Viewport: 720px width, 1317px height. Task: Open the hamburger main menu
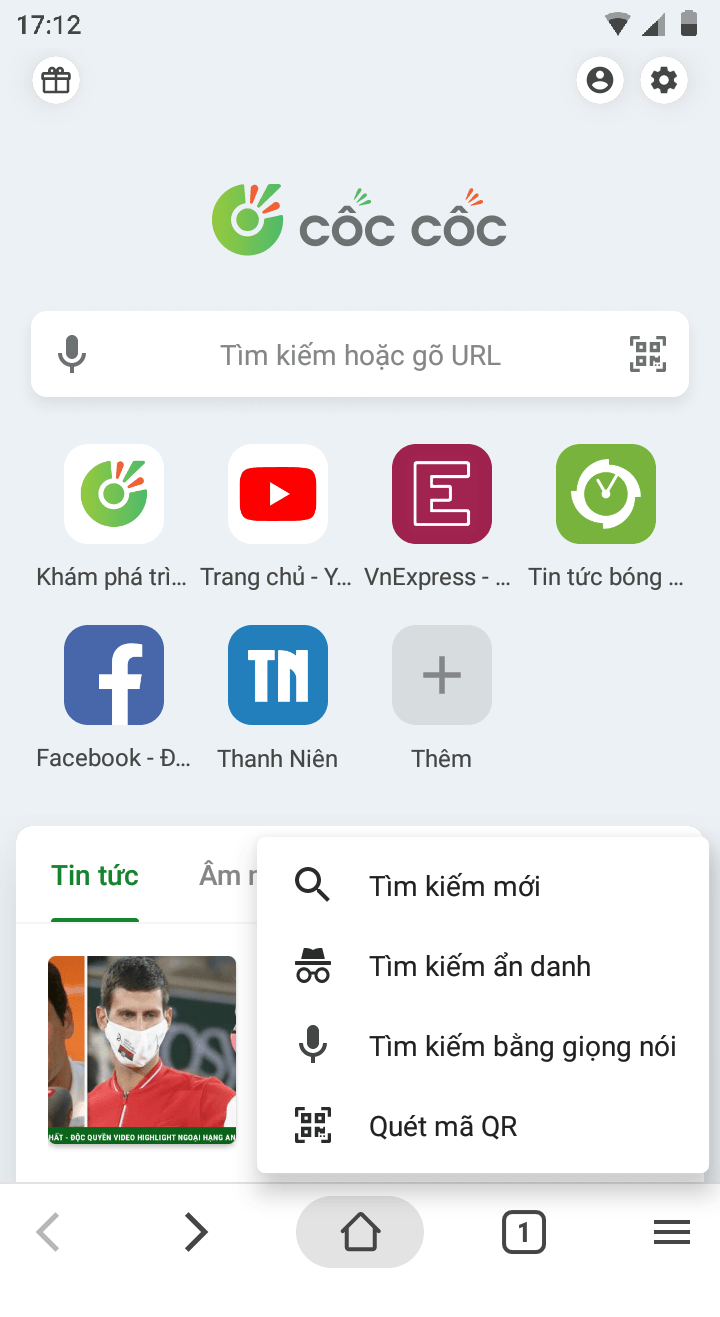click(x=672, y=1232)
